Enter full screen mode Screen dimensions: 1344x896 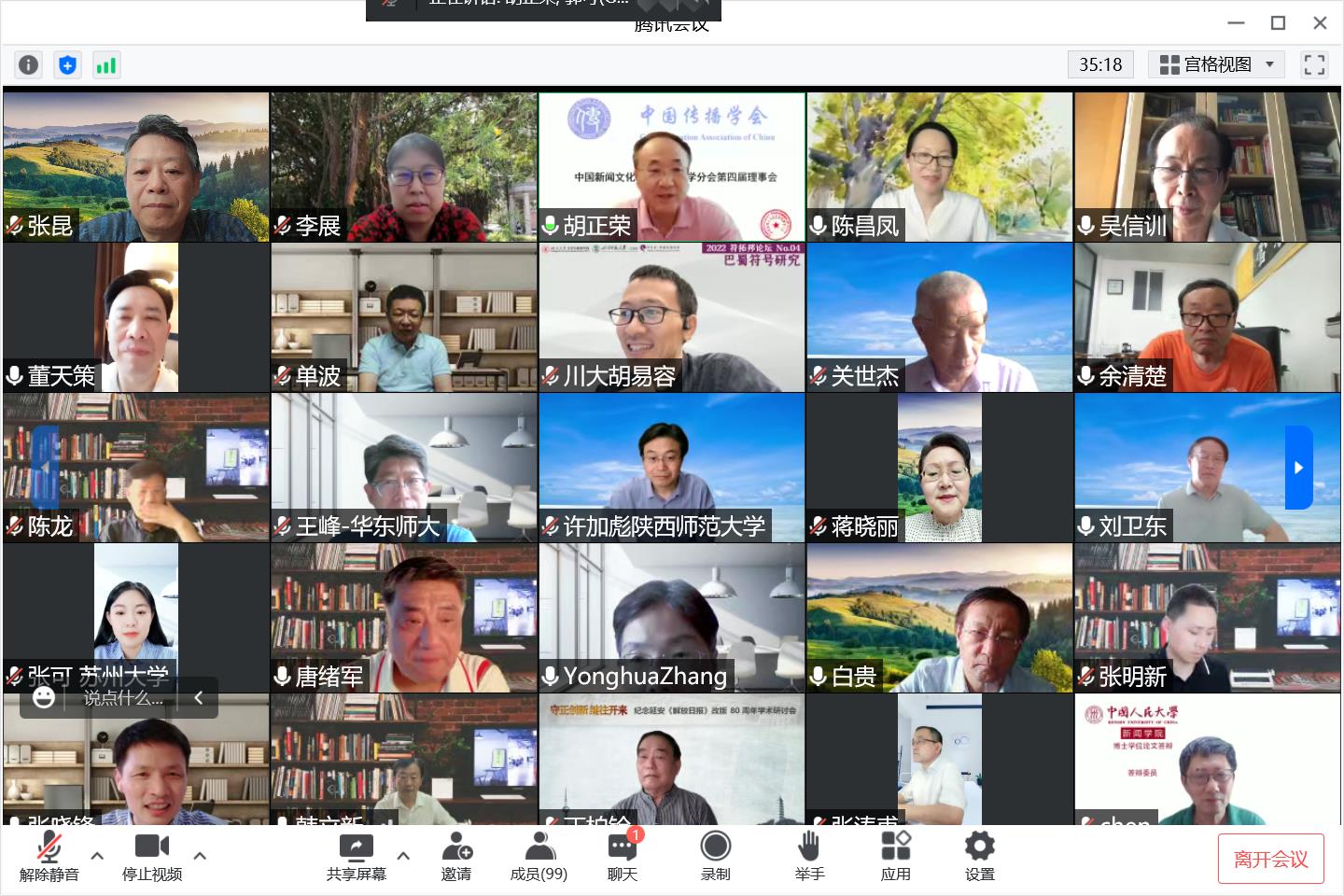click(x=1314, y=64)
